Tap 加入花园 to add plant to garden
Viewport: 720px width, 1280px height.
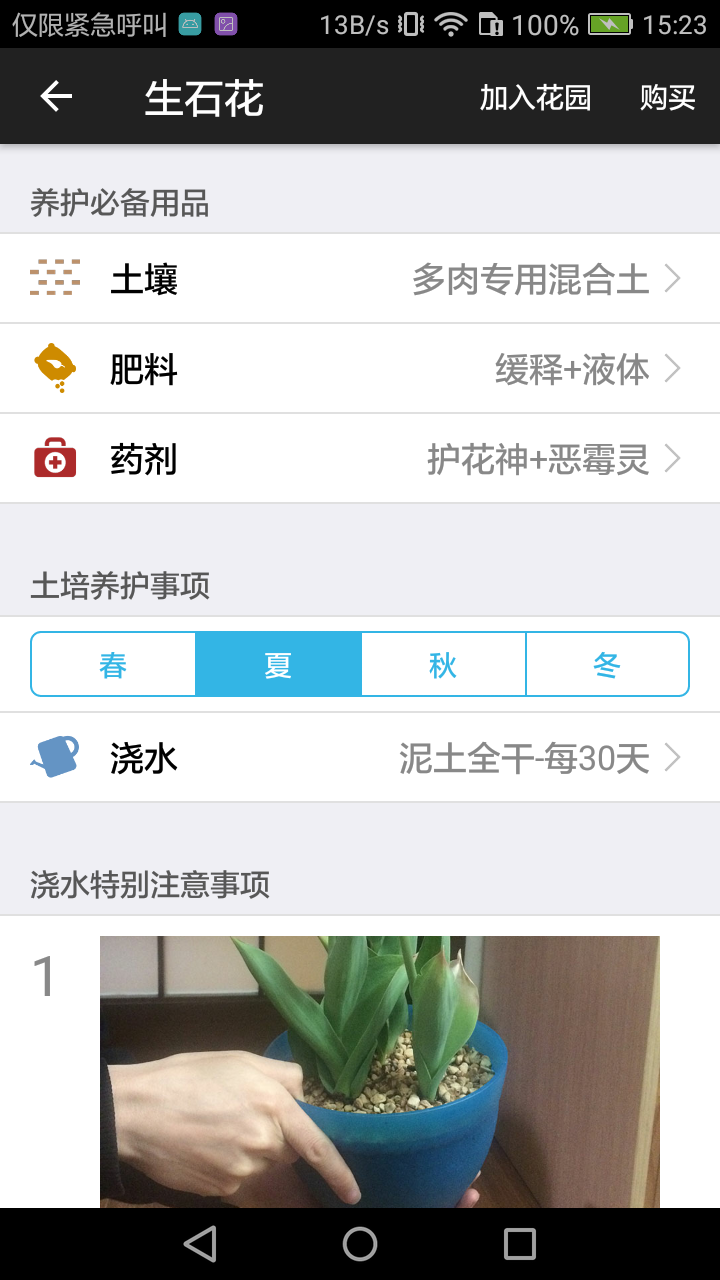[535, 98]
